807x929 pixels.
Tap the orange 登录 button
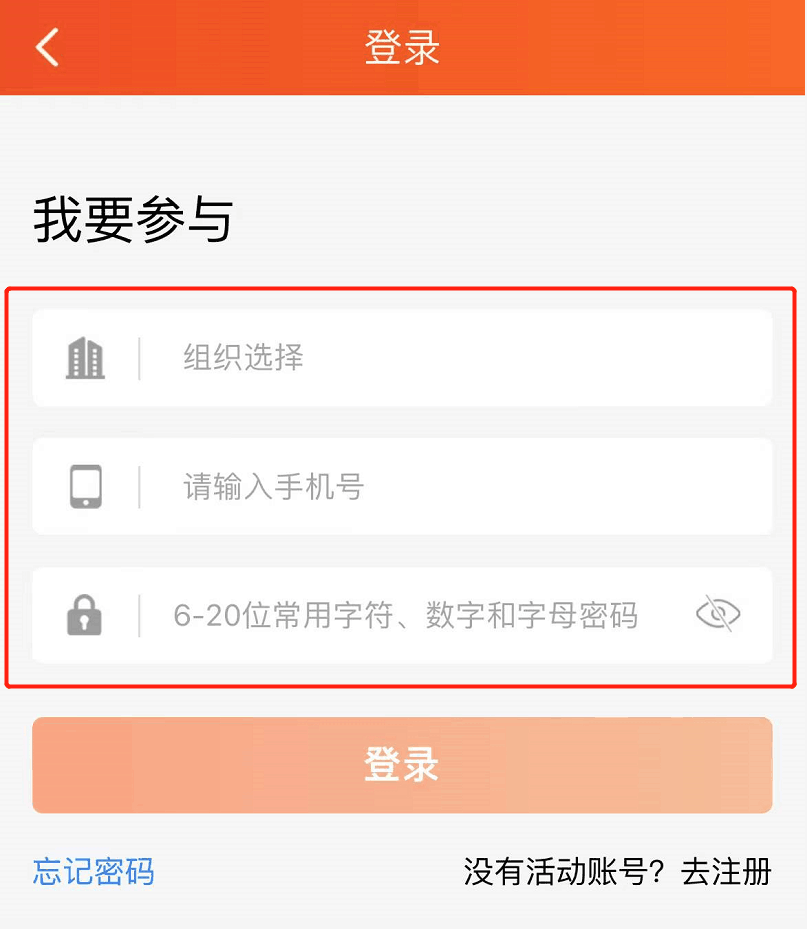coord(402,765)
